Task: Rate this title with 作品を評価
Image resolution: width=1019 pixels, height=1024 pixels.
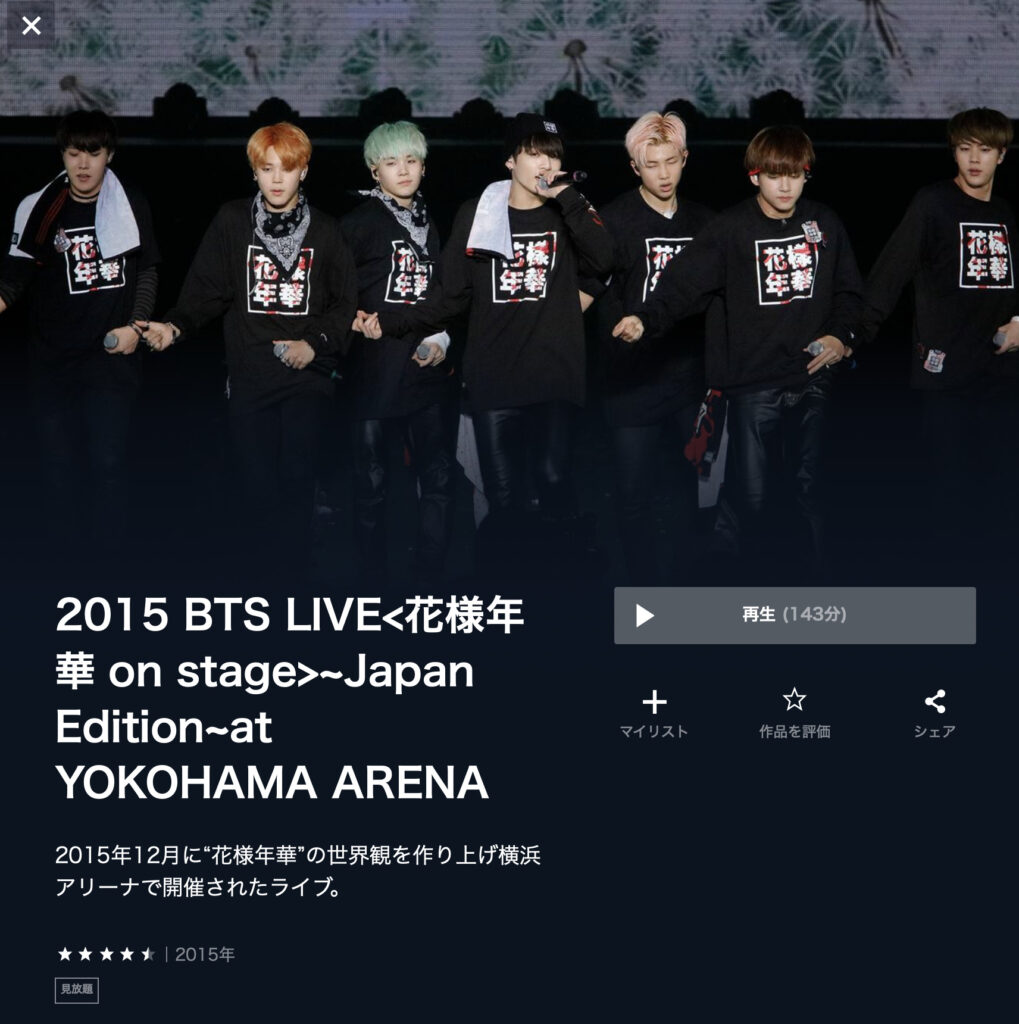Action: tap(794, 713)
